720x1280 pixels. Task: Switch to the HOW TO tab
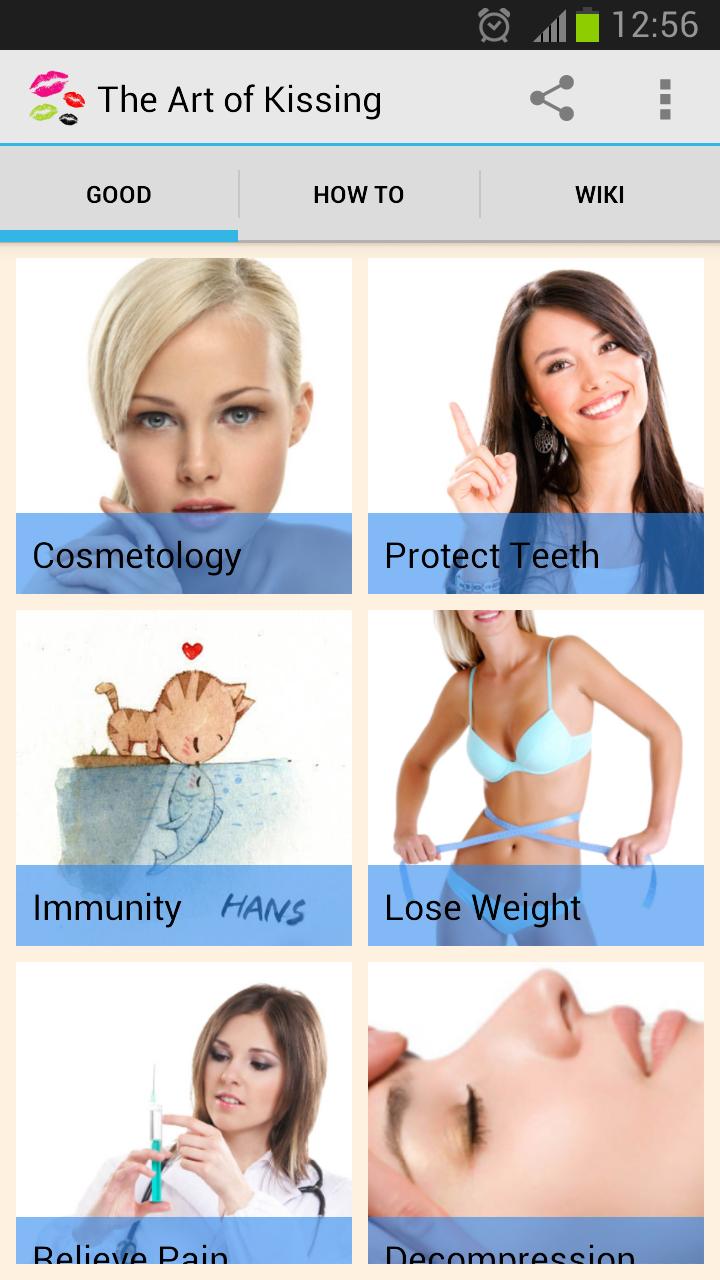[359, 195]
